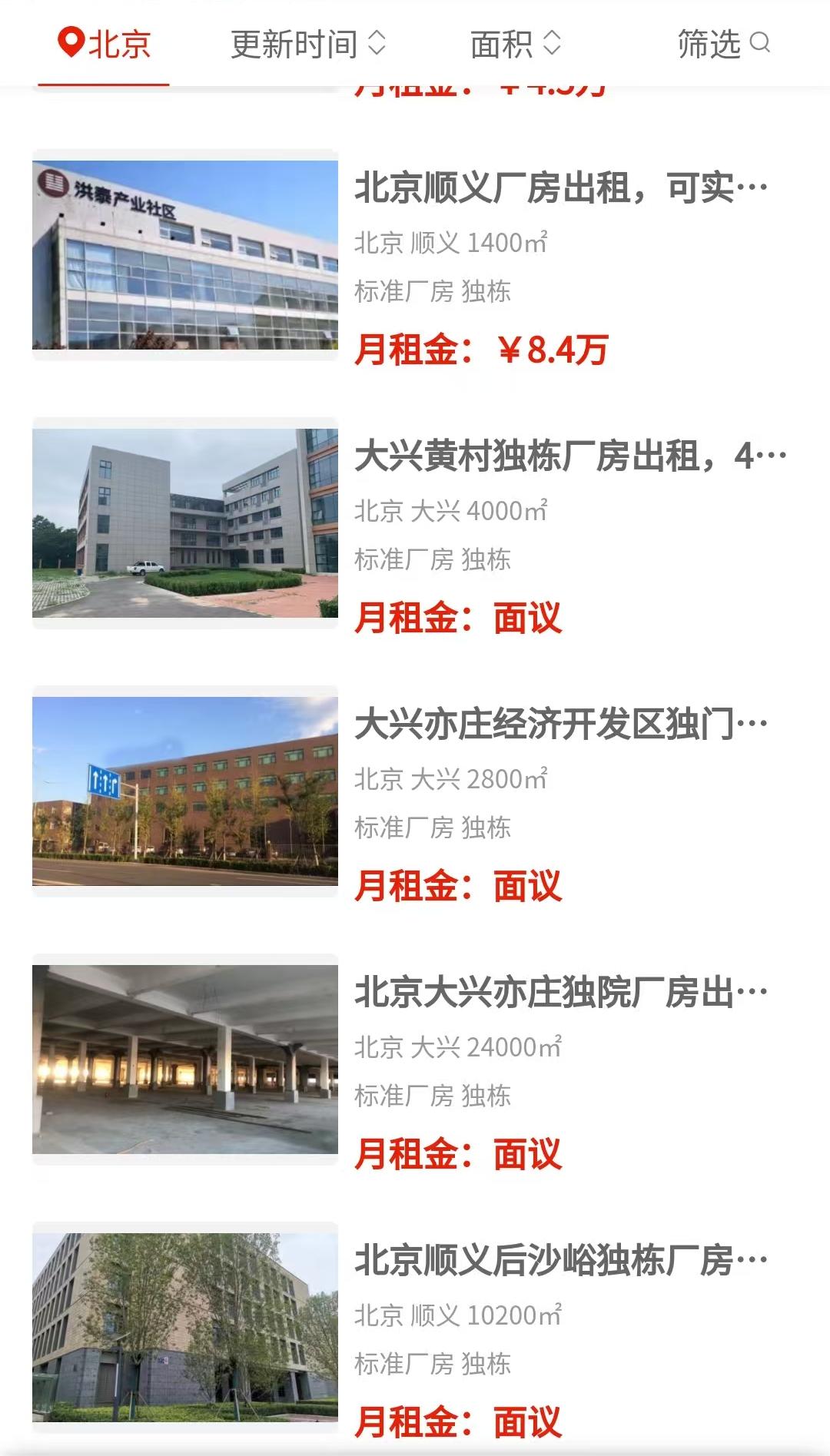Viewport: 830px width, 1456px height.
Task: Open the 北京 city location selector
Action: pos(105,44)
